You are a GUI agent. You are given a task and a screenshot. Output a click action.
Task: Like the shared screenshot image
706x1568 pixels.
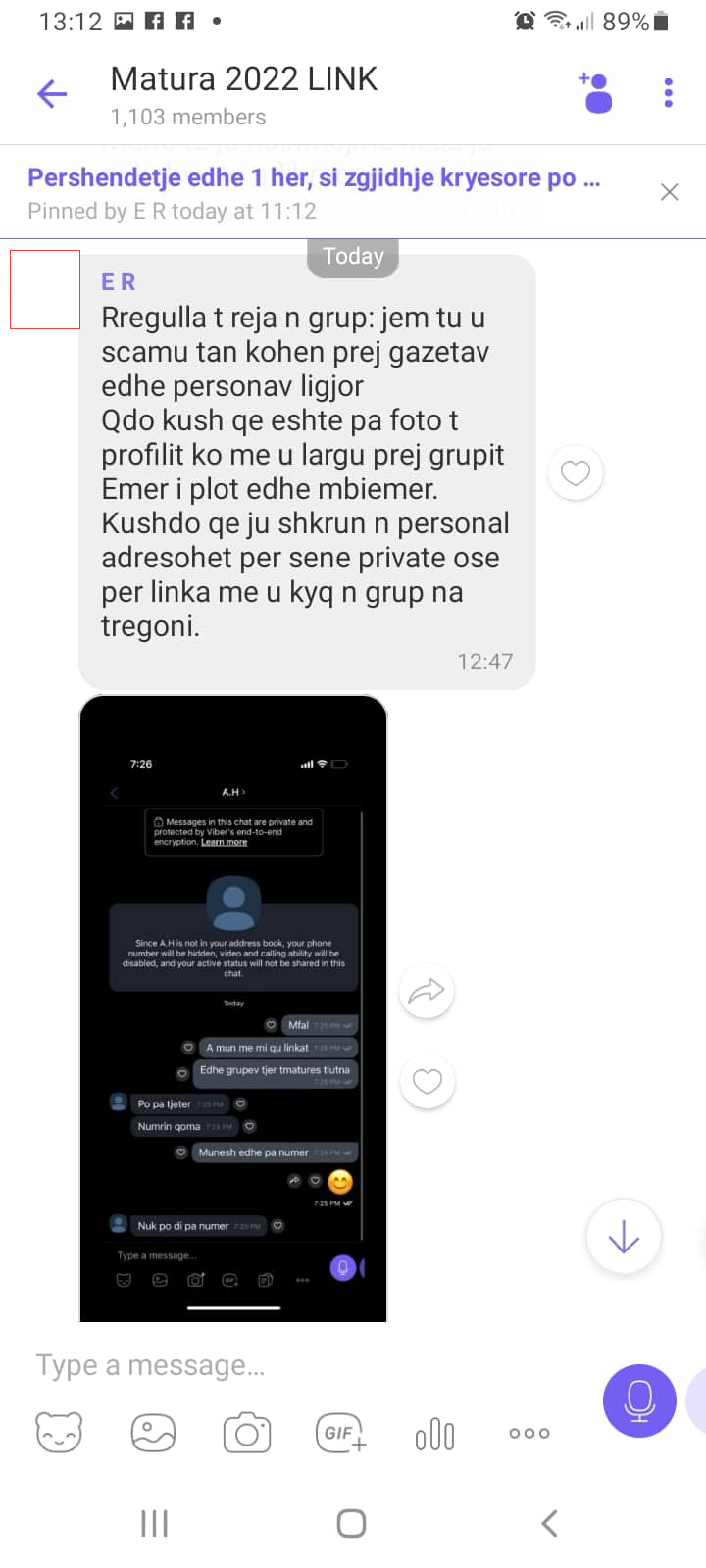pyautogui.click(x=427, y=1082)
